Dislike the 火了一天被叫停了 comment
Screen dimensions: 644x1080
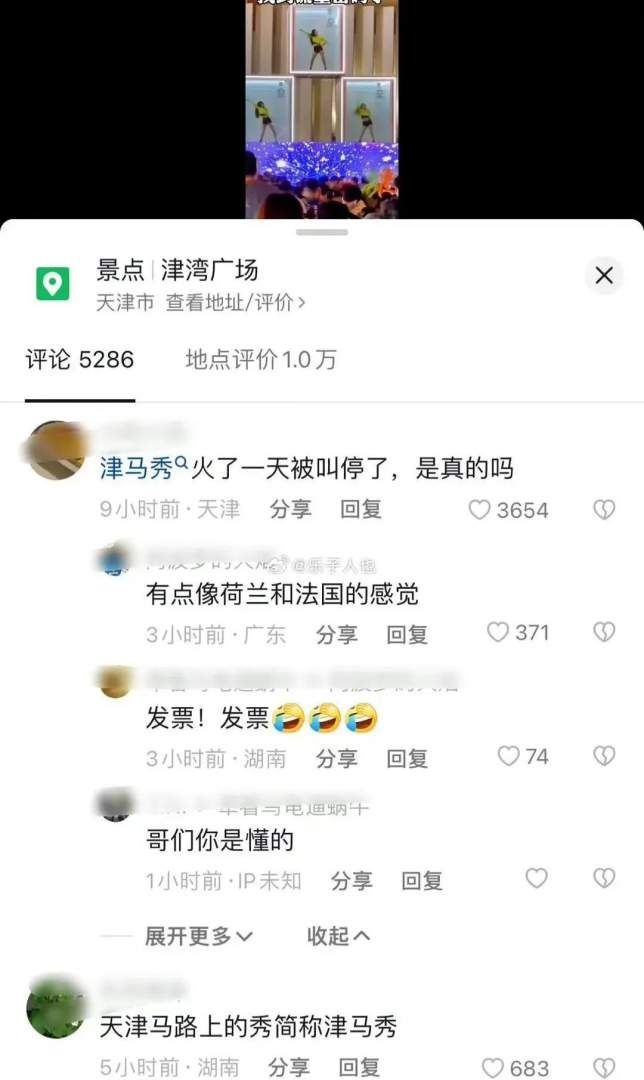coord(604,510)
